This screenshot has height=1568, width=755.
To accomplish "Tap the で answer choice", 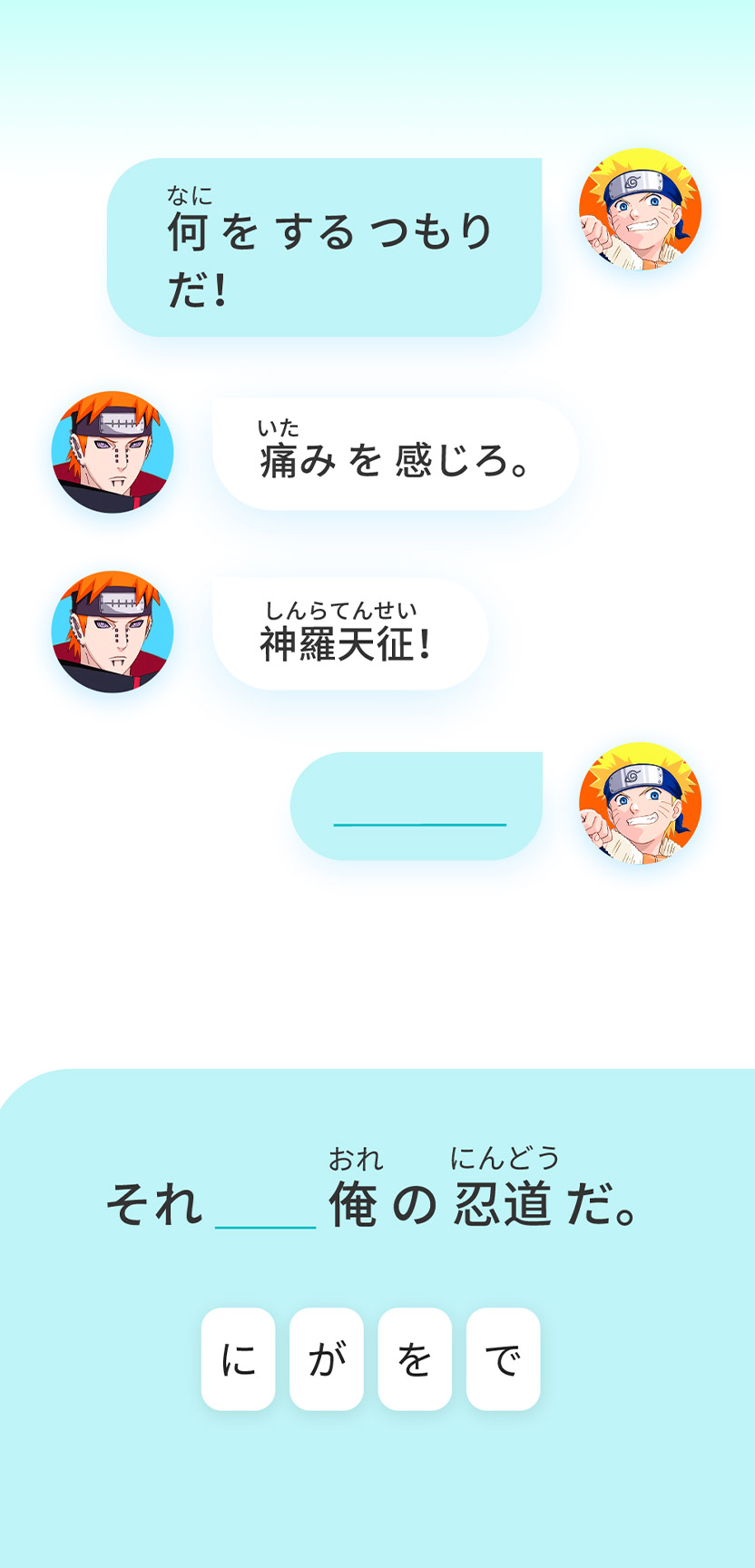I will coord(503,1358).
